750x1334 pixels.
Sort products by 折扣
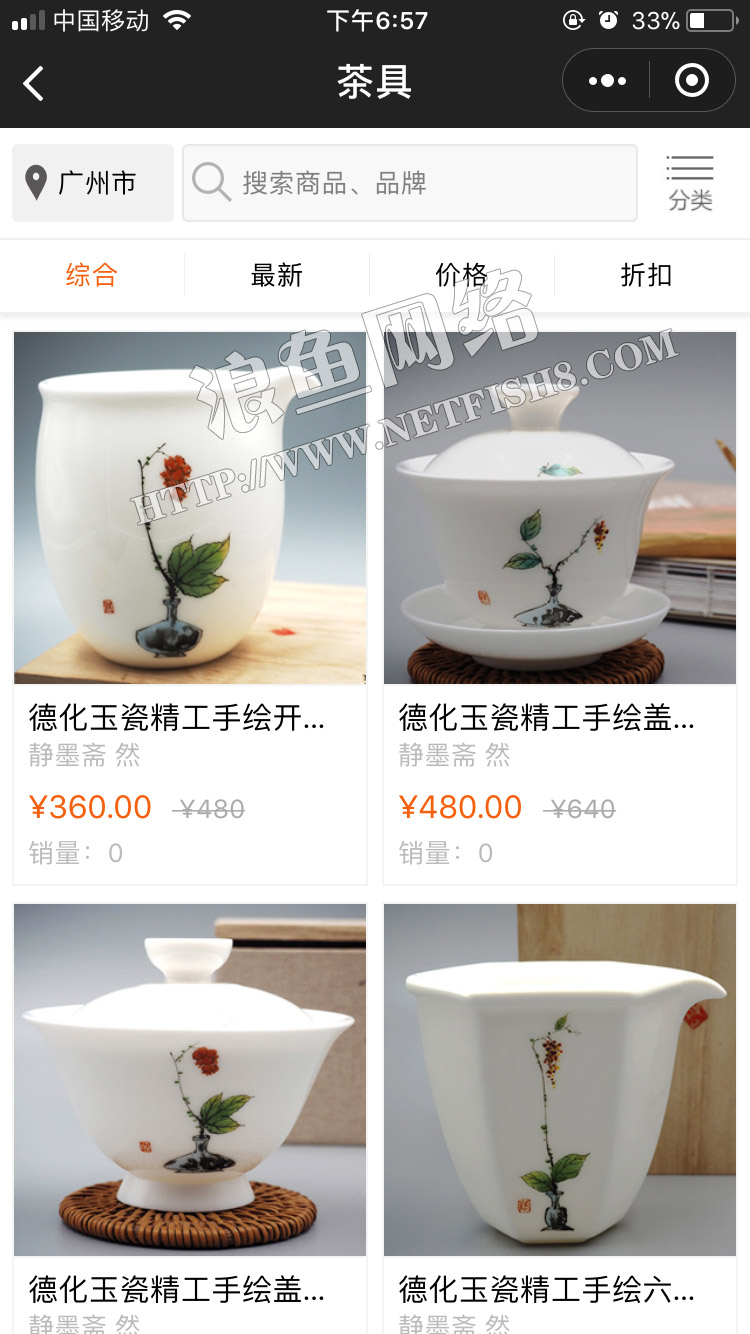(646, 275)
